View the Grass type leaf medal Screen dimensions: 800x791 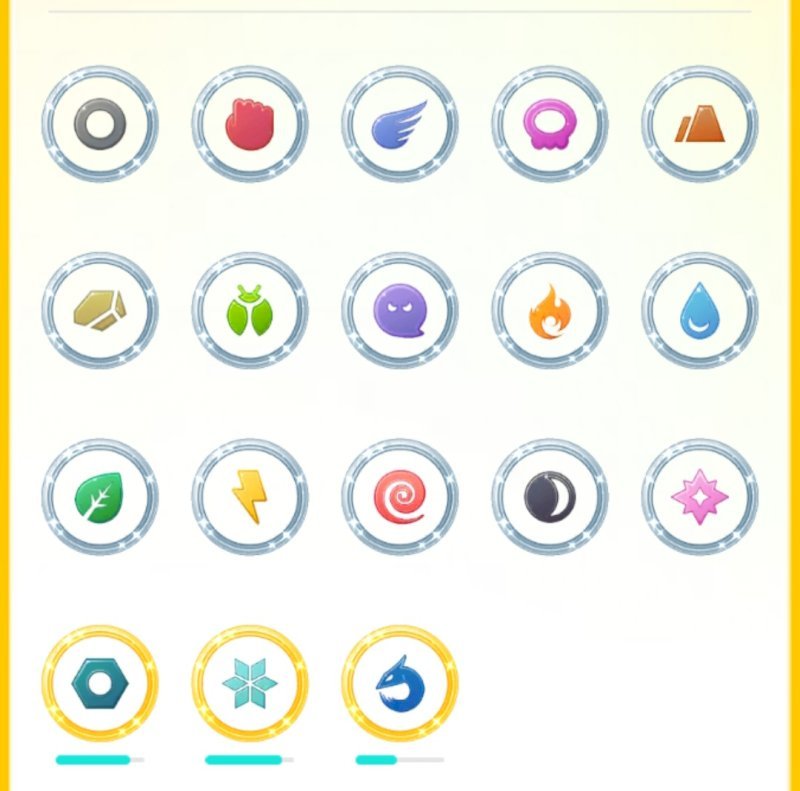click(100, 497)
